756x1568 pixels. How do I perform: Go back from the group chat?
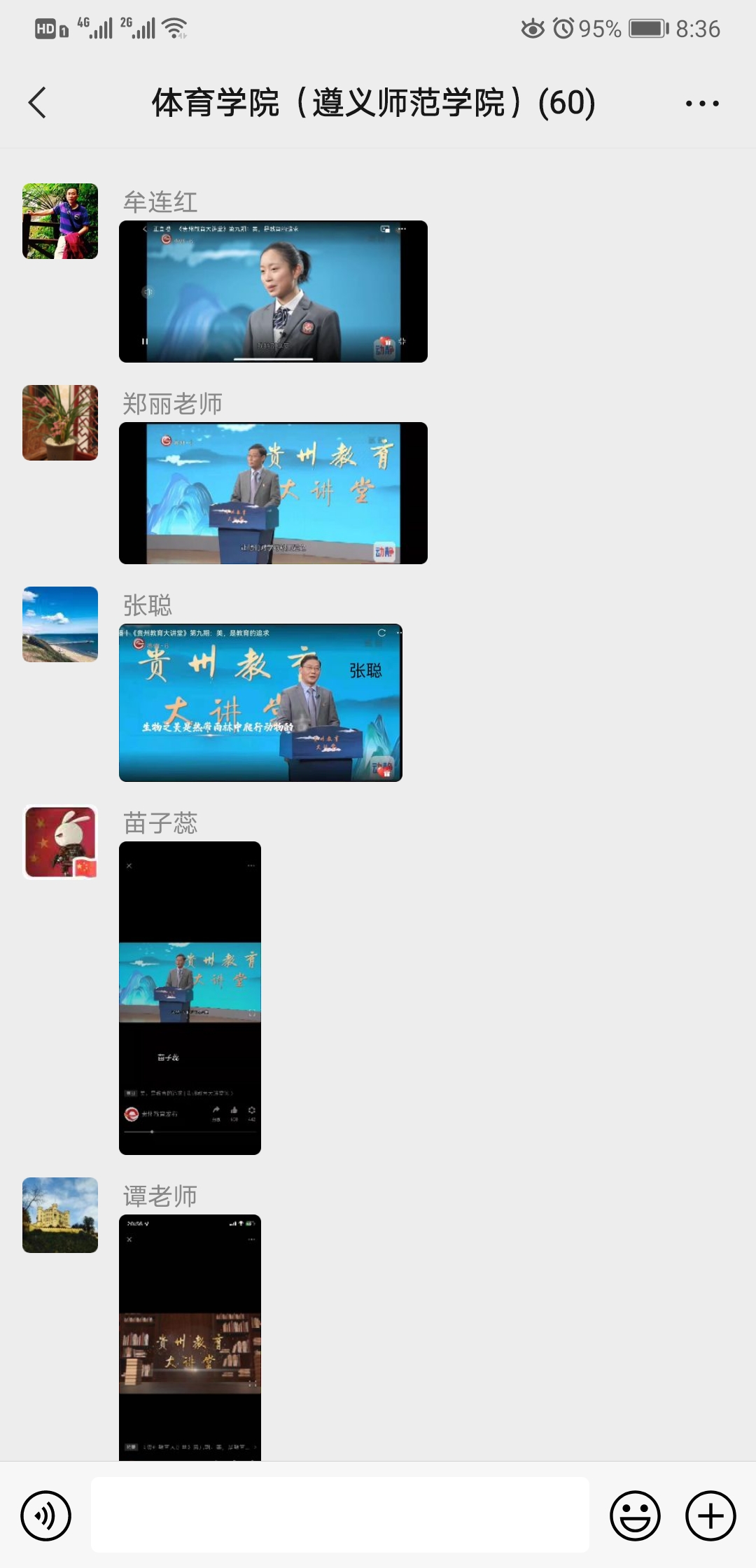click(x=38, y=103)
